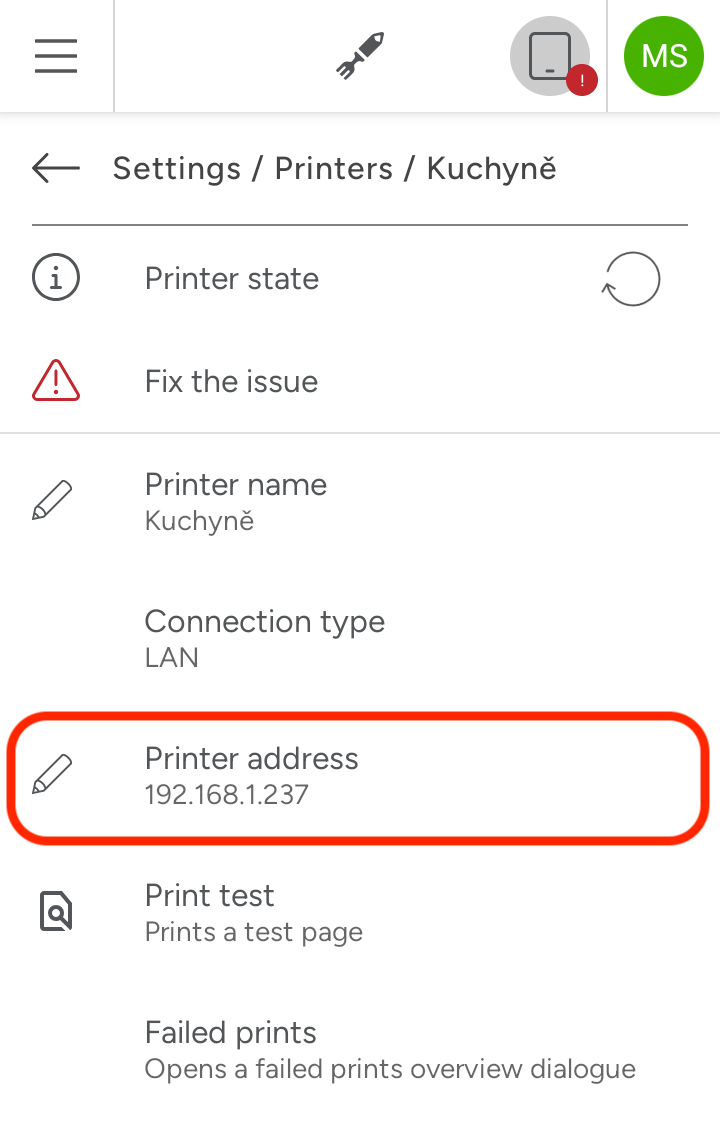This screenshot has width=720, height=1142.
Task: Open the MS user profile avatar
Action: pyautogui.click(x=664, y=56)
